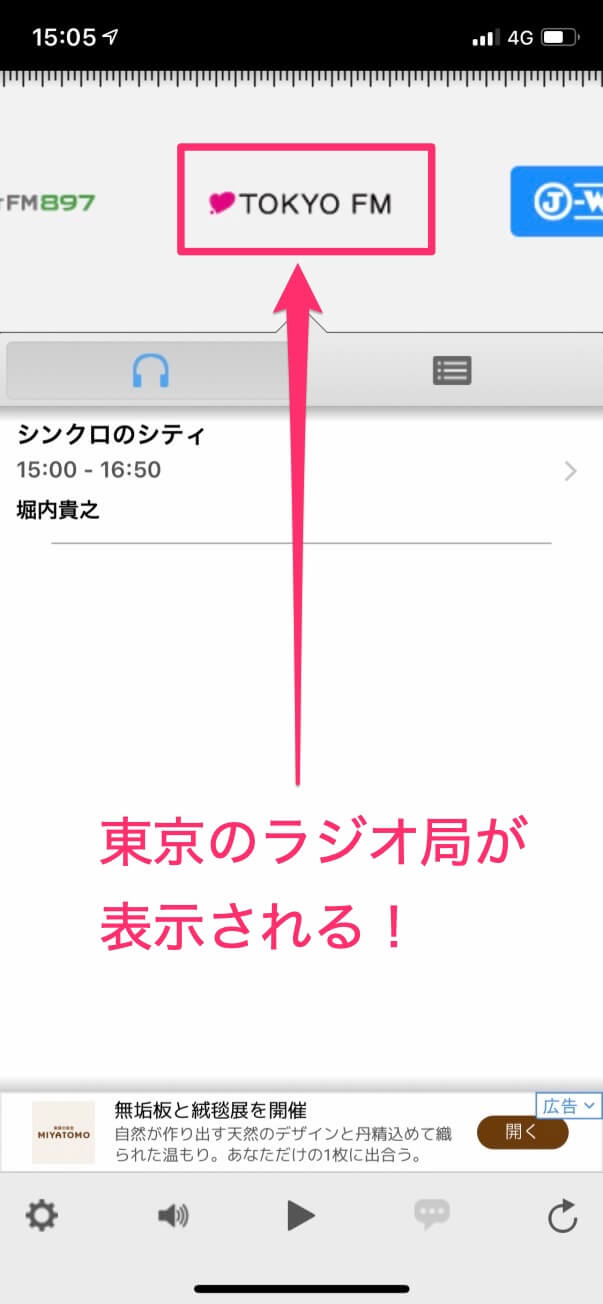The width and height of the screenshot is (603, 1304).
Task: Select the J-WAVE station
Action: click(557, 202)
